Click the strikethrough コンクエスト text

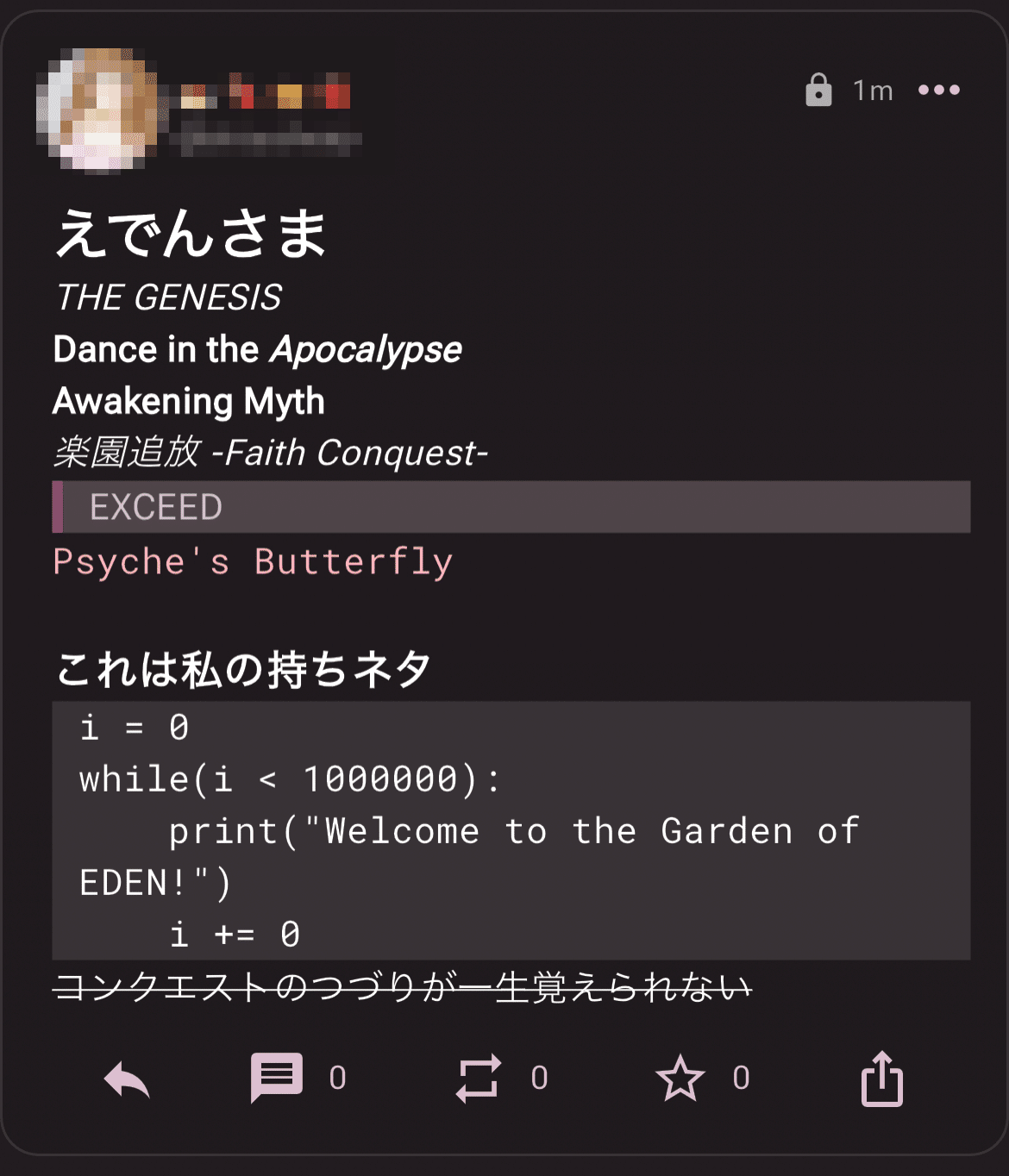point(401,990)
